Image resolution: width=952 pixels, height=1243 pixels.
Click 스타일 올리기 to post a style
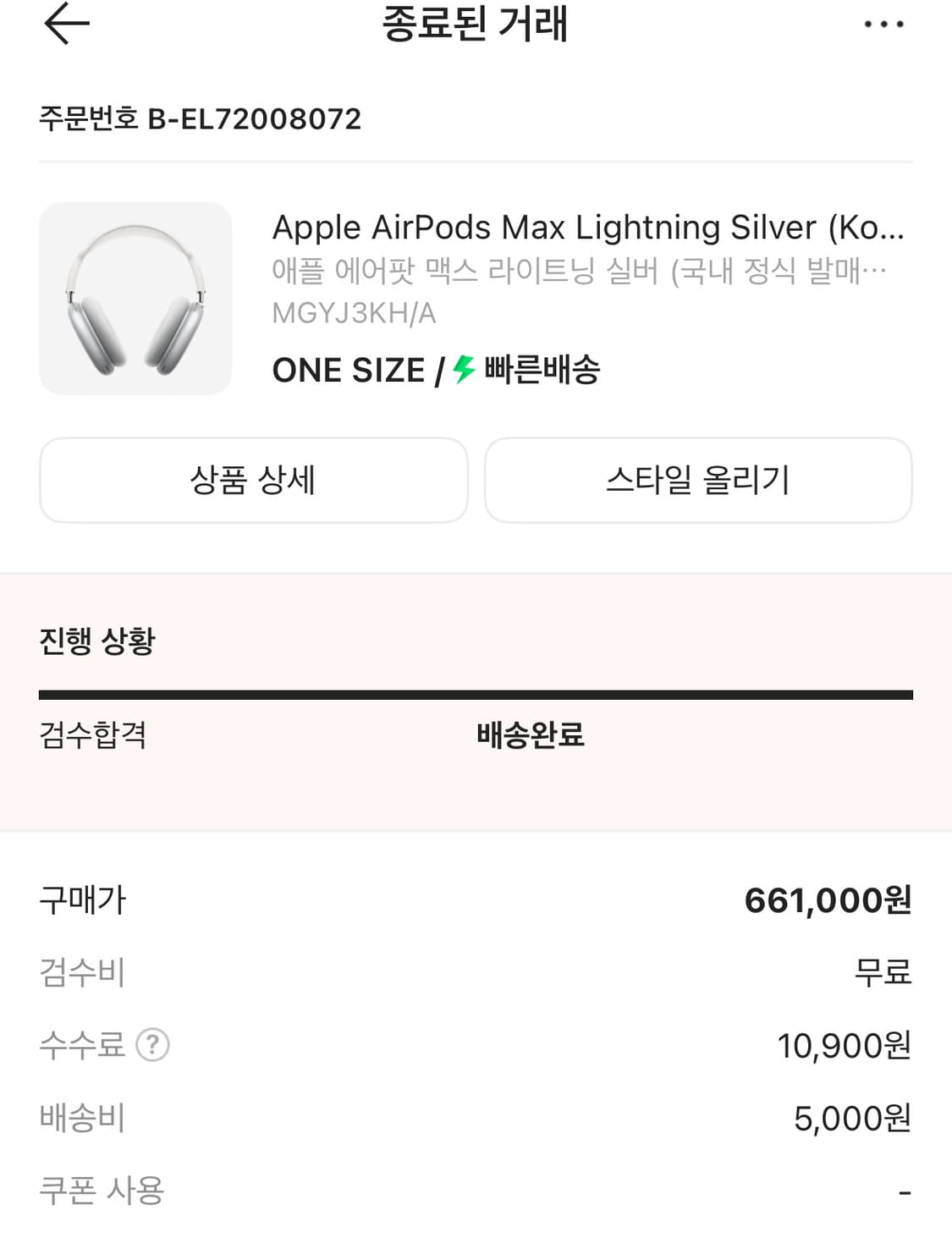697,480
